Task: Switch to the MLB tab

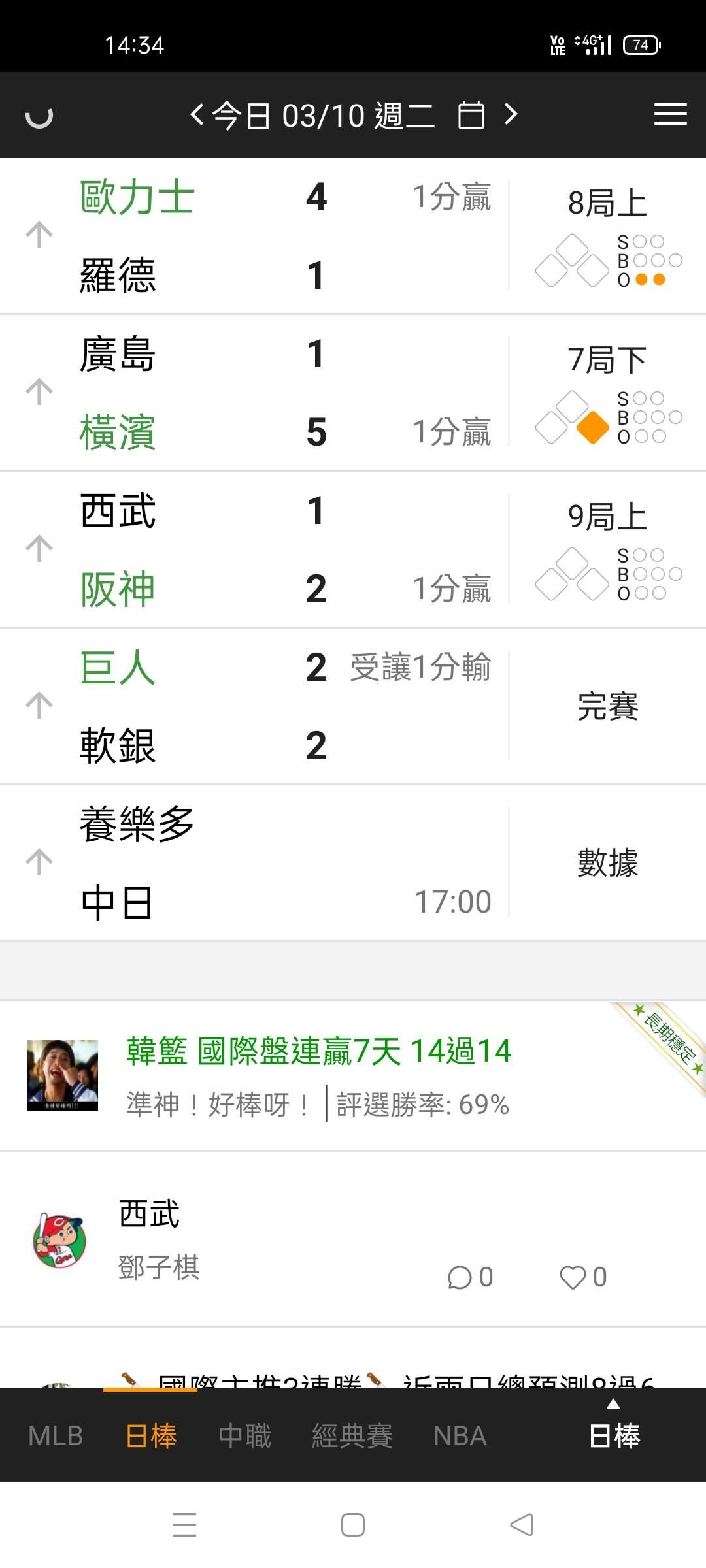Action: [56, 1436]
